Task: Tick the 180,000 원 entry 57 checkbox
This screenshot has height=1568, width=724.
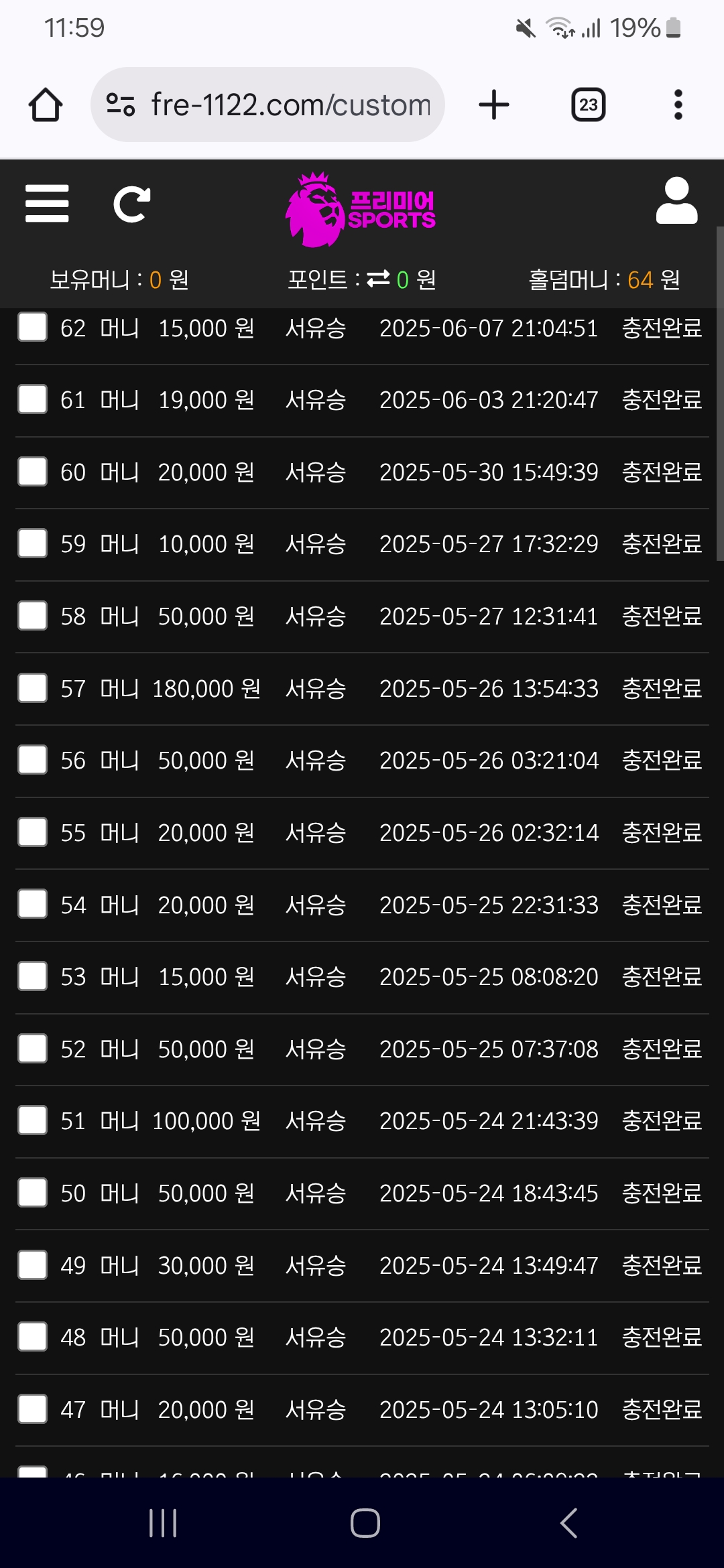Action: pos(32,688)
